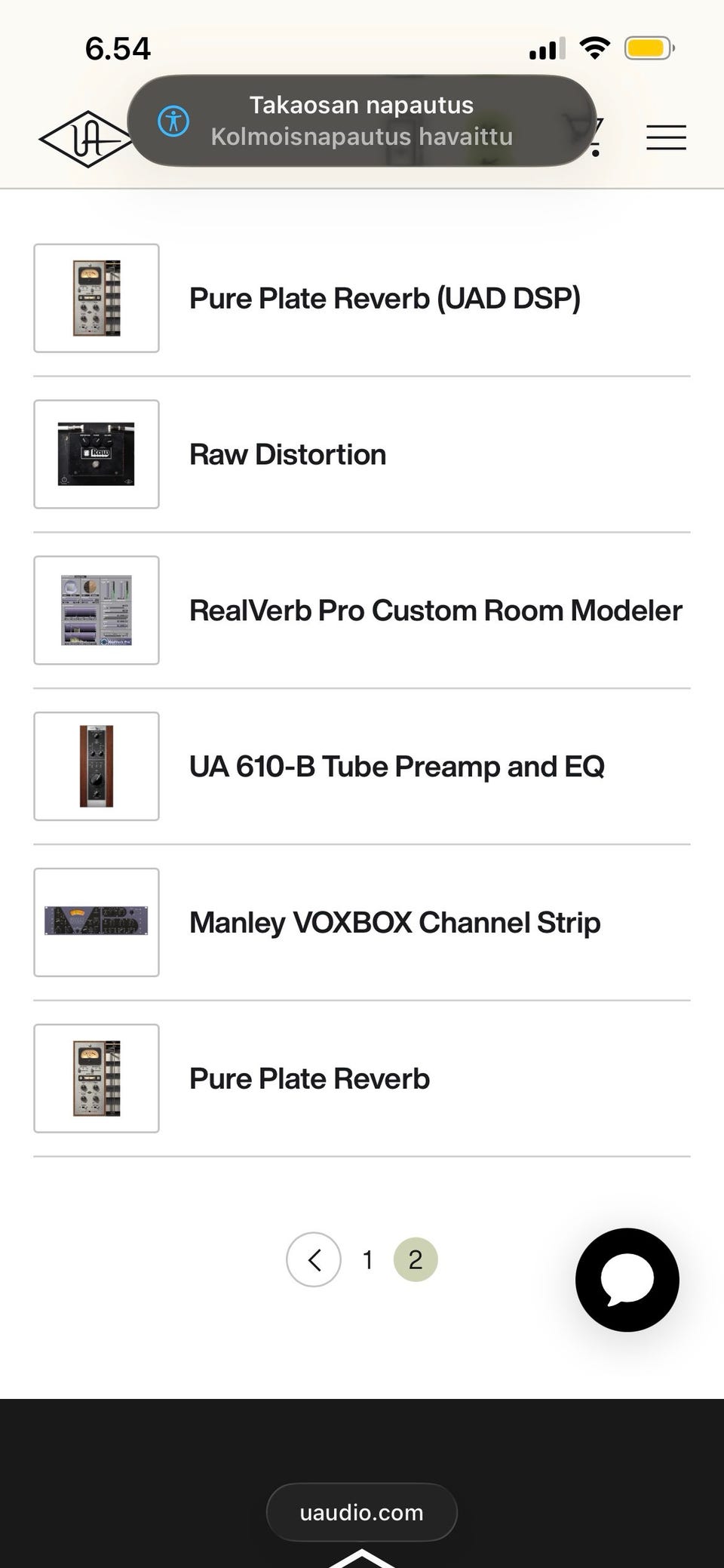Open Pure Plate Reverb (UAD DSP)
724x1568 pixels.
pos(362,298)
